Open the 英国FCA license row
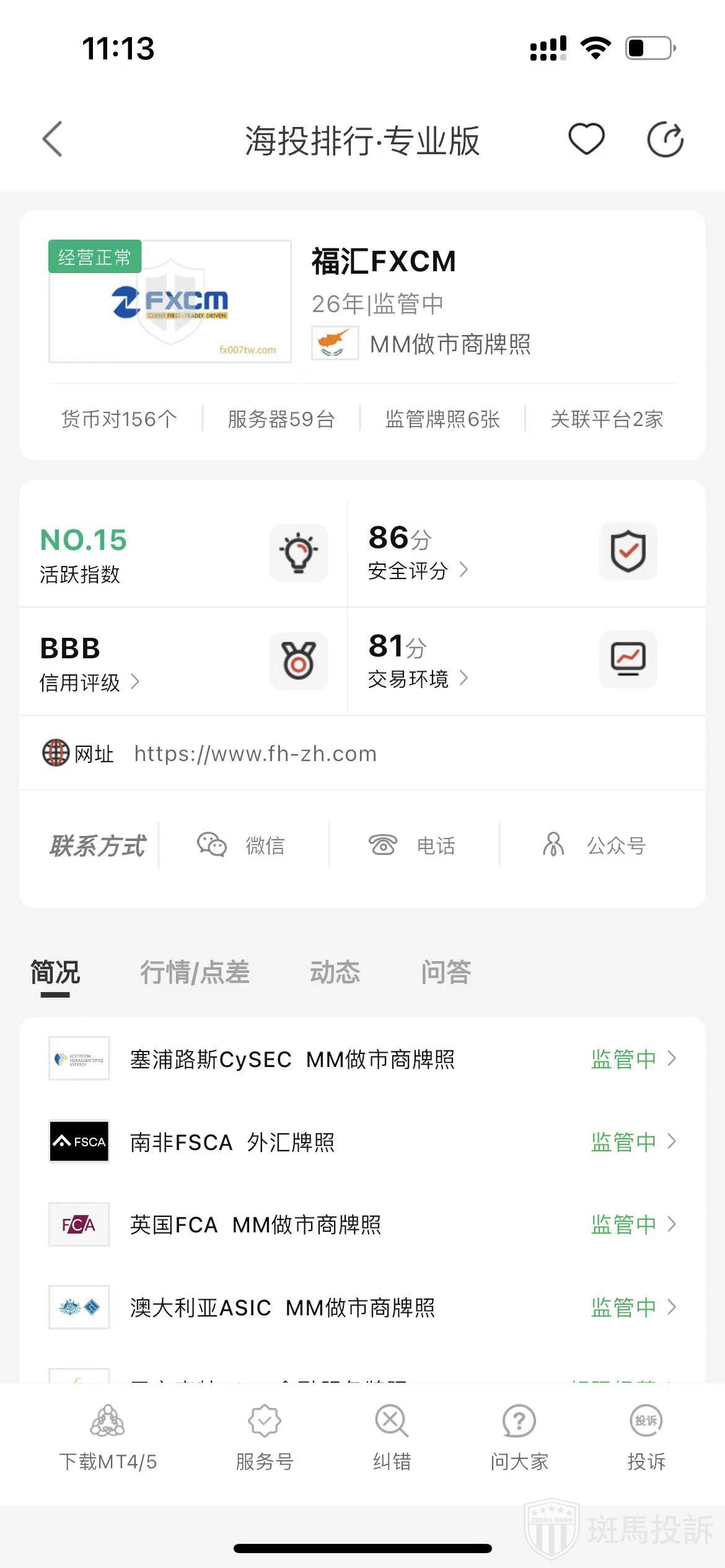This screenshot has height=1568, width=725. (362, 1224)
